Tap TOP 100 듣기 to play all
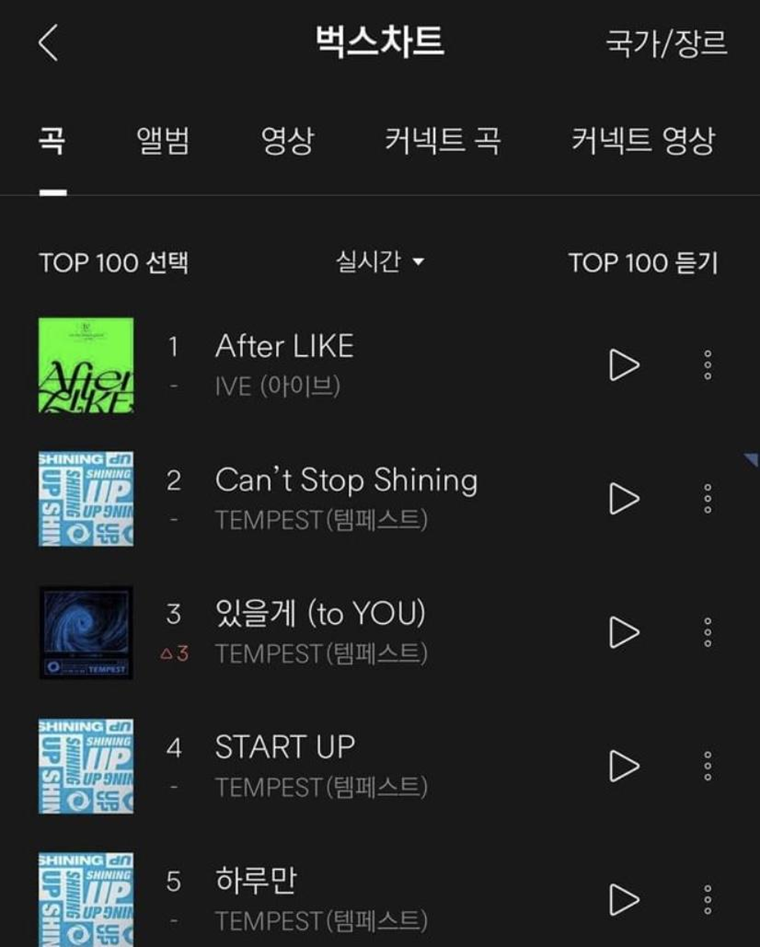Image resolution: width=760 pixels, height=947 pixels. [643, 263]
